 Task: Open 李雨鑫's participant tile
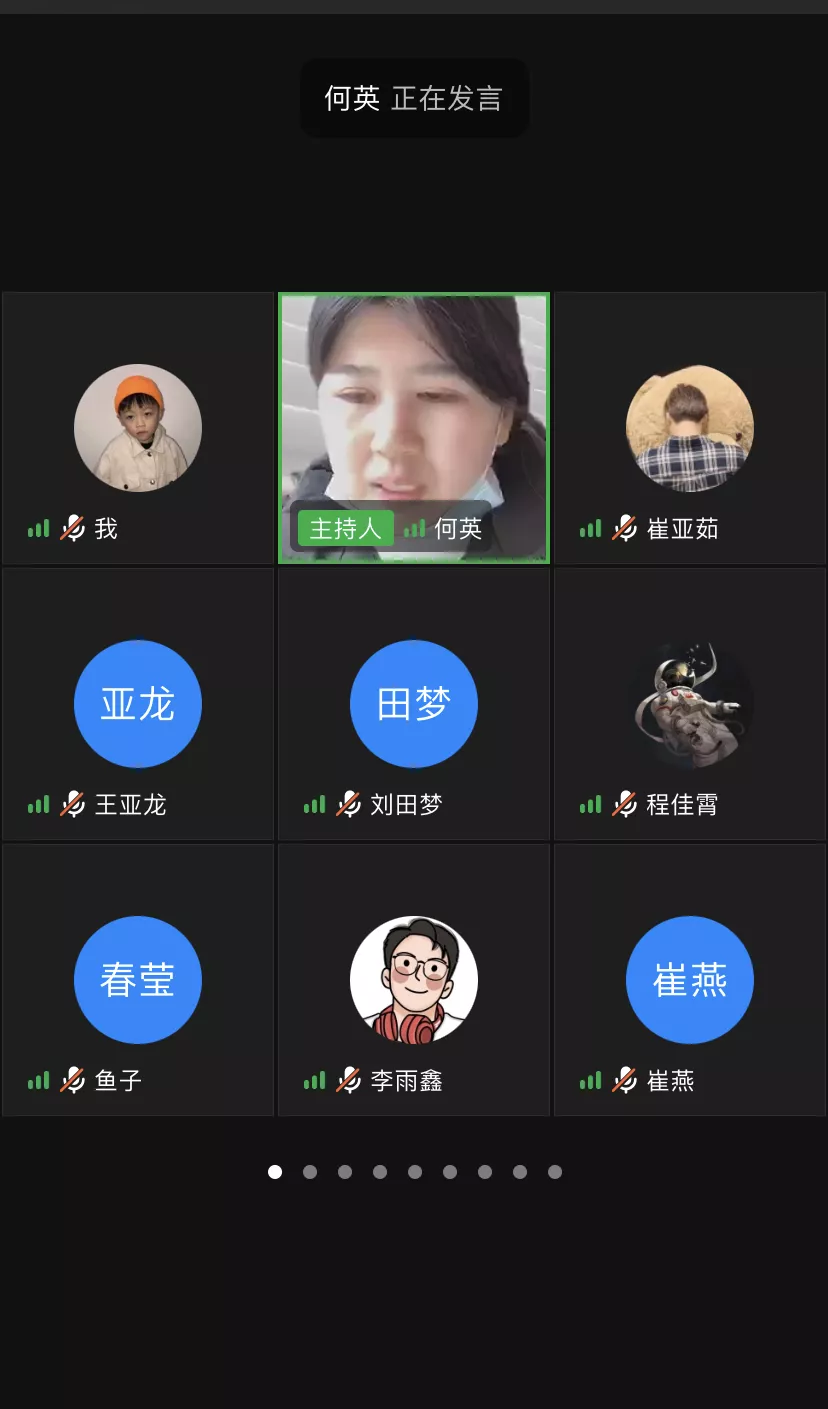[414, 980]
